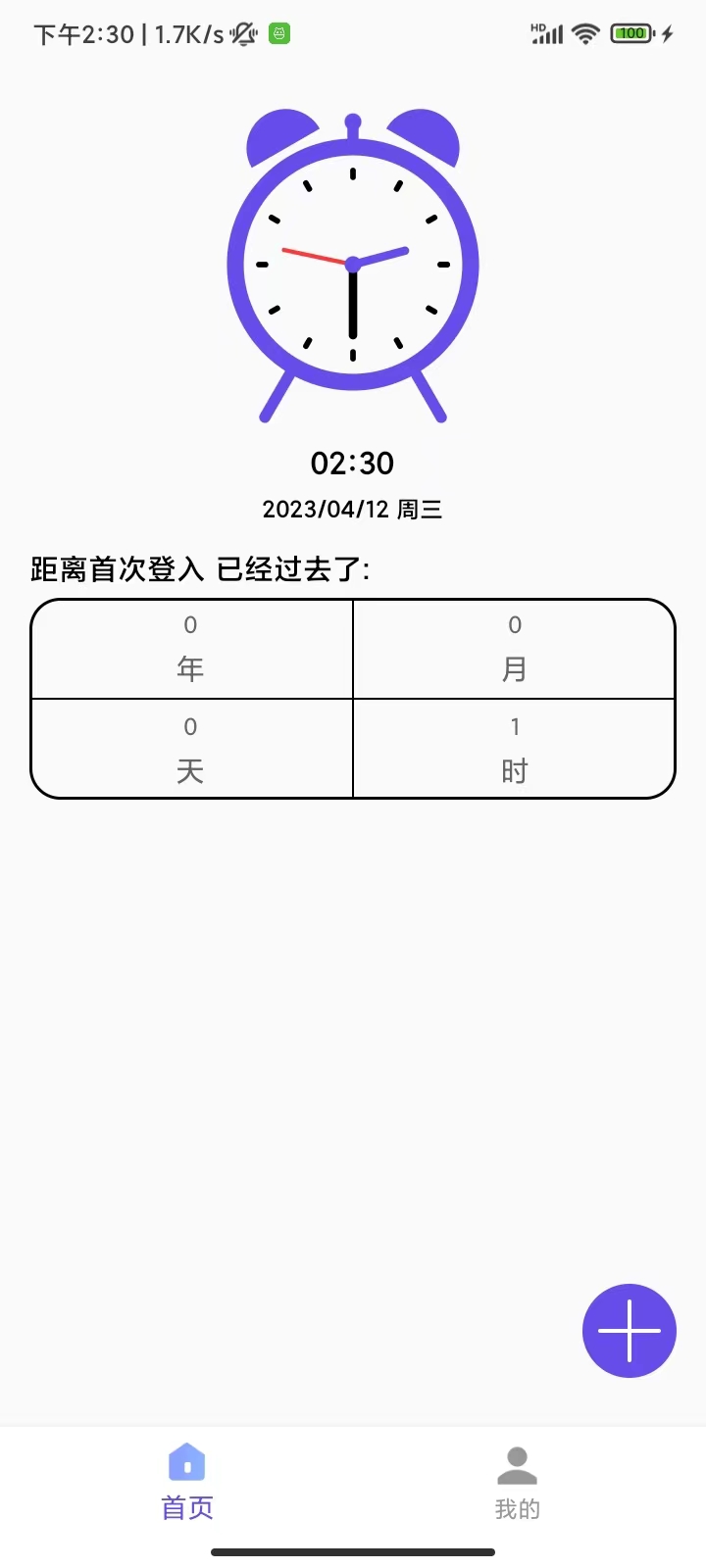Screen dimensions: 706x1568
Task: Select the 时 cell showing 1
Action: (x=514, y=750)
